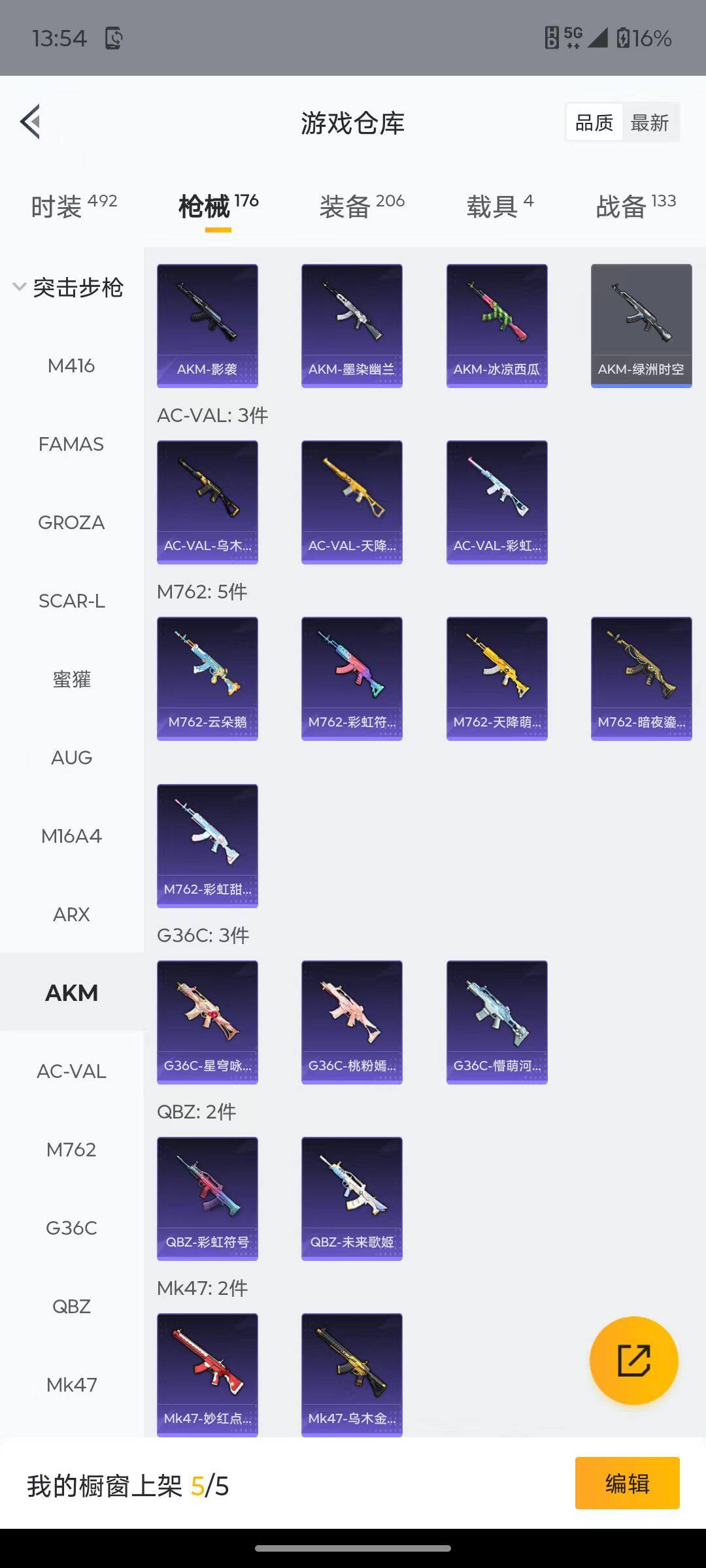Select SCAR-L in the weapon list
The width and height of the screenshot is (706, 1568).
71,601
